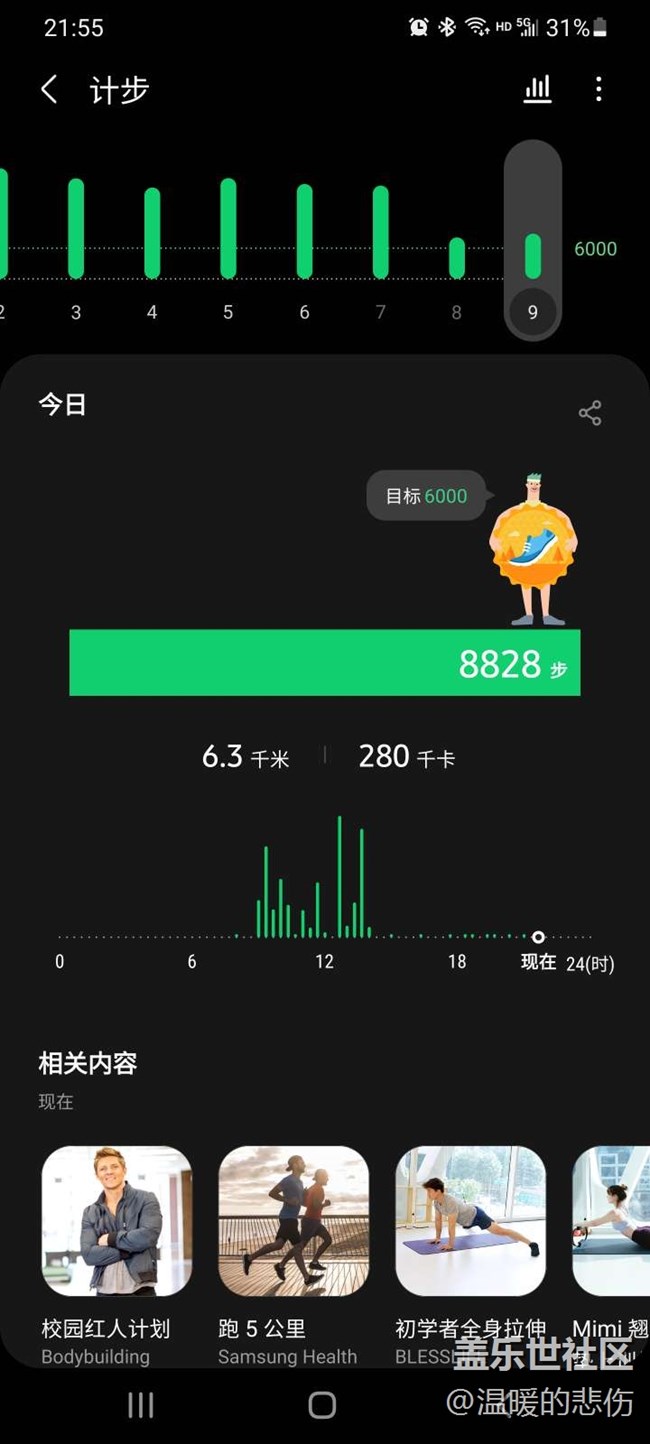Tap the system home button
The width and height of the screenshot is (650, 1444).
coord(322,1405)
